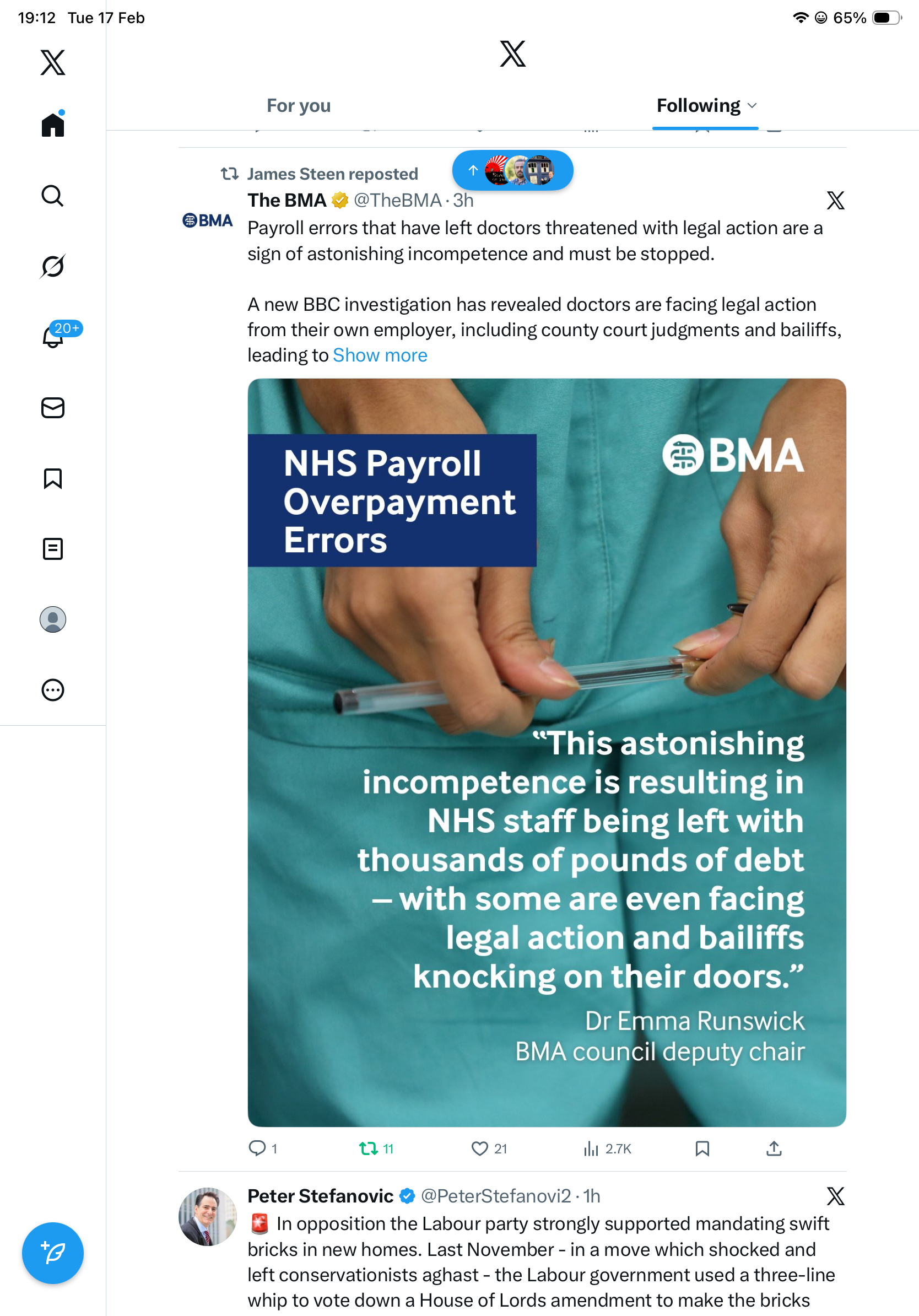
Task: Compose a new post
Action: 53,1253
